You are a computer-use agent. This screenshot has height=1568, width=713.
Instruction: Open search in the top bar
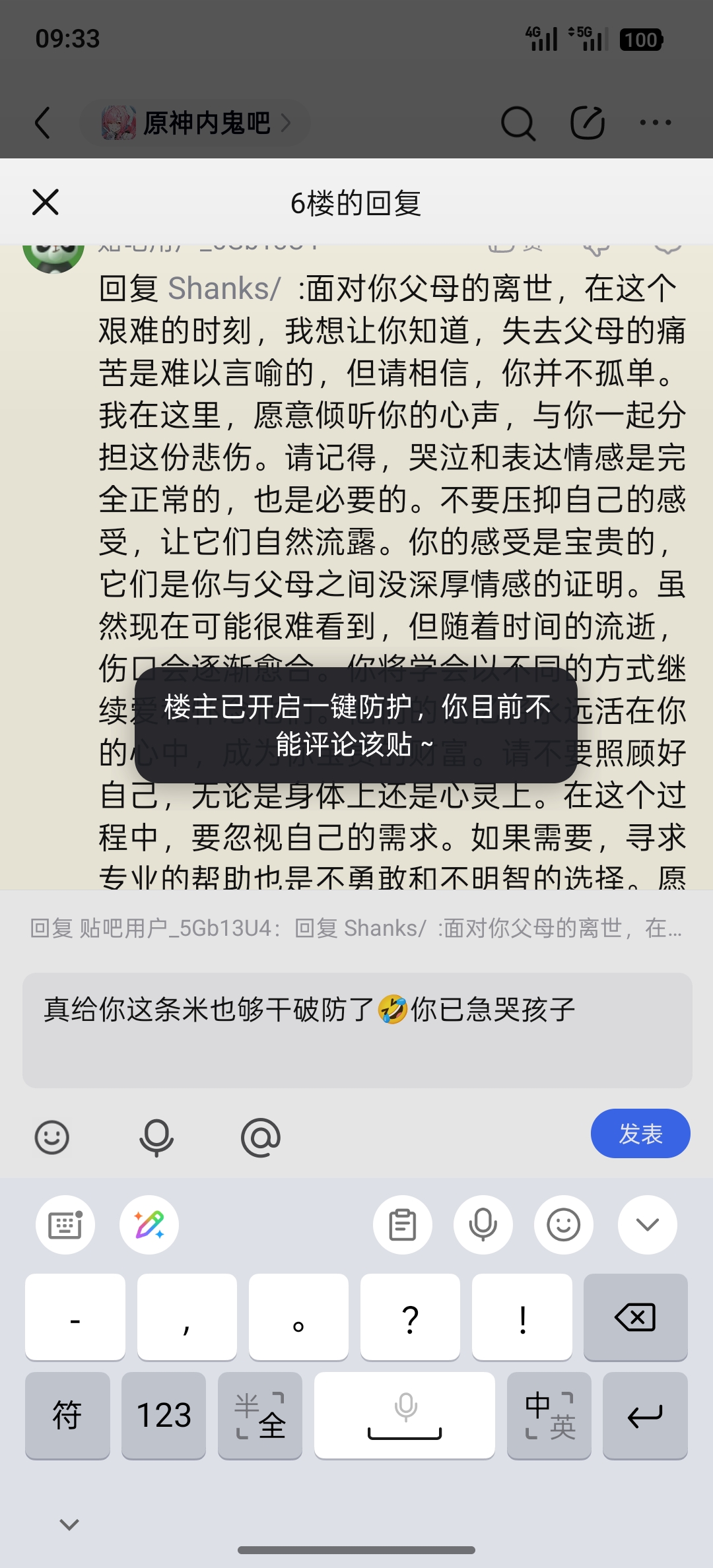[518, 123]
